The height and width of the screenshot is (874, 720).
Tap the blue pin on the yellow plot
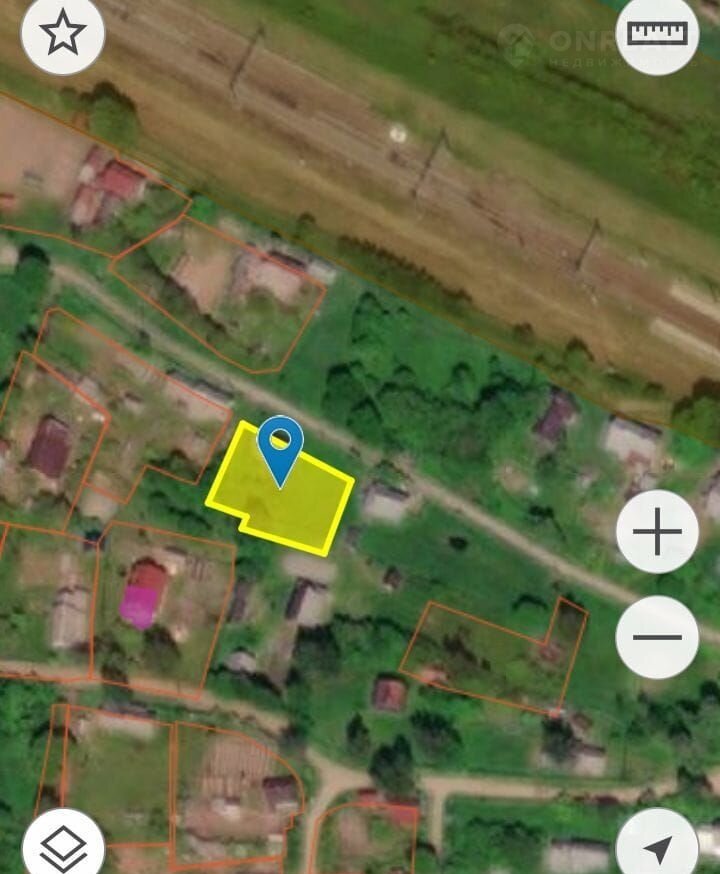(280, 446)
